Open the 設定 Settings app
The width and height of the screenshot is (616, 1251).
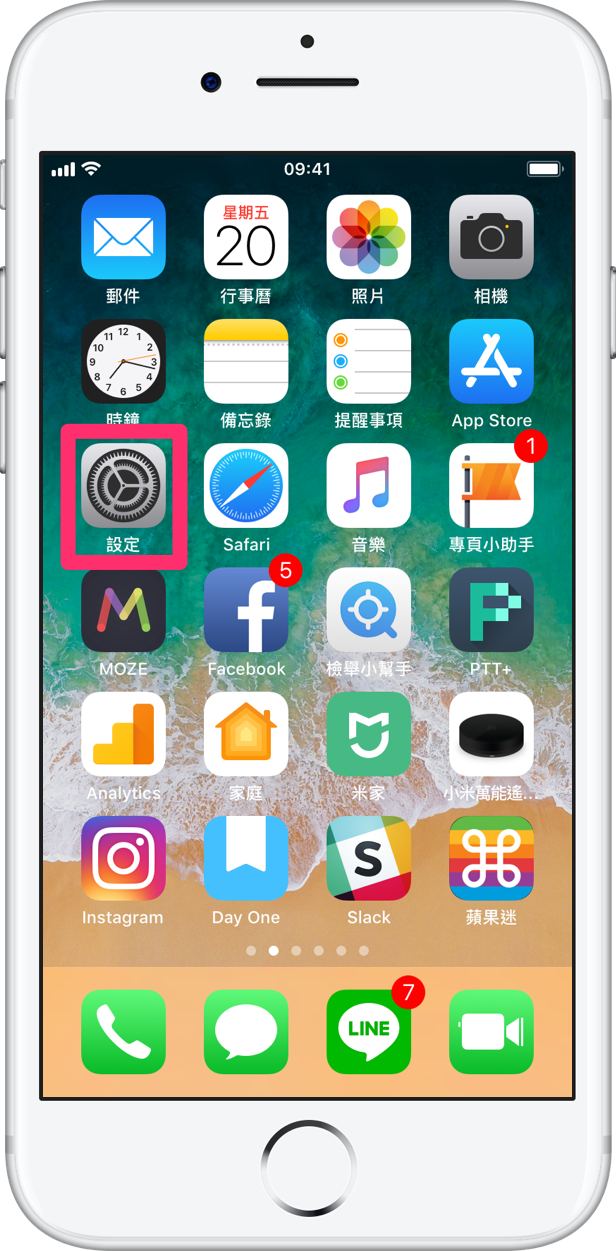pyautogui.click(x=123, y=485)
